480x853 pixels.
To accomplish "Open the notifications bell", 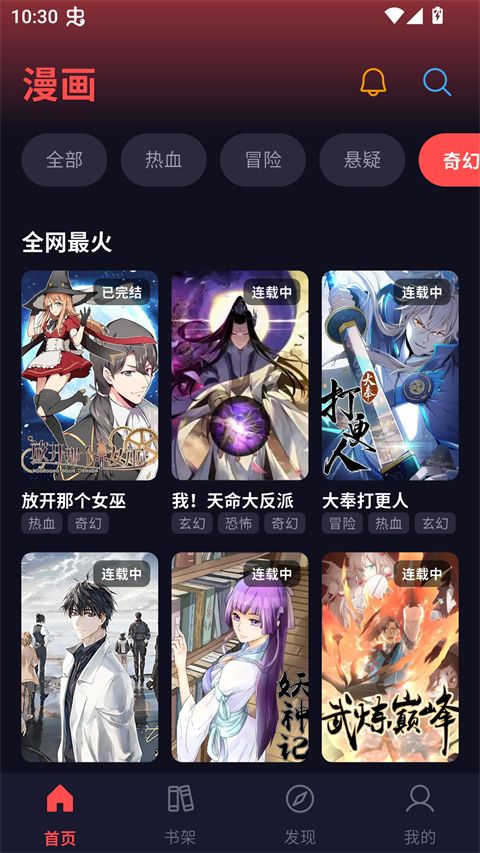I will (x=373, y=83).
